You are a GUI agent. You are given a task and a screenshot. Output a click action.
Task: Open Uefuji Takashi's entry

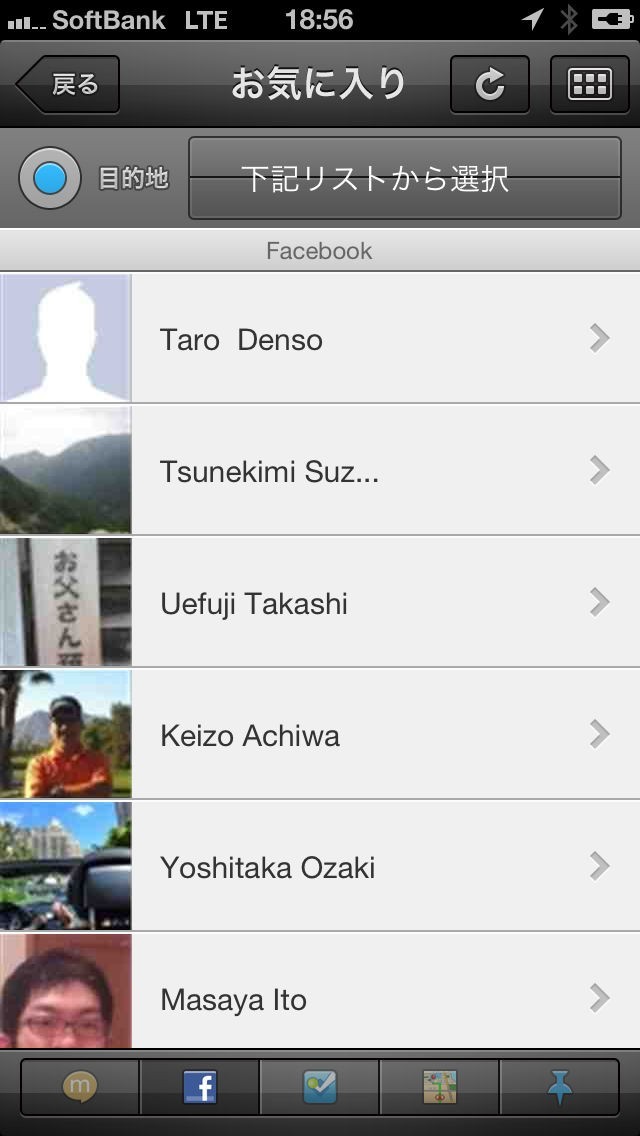(x=320, y=602)
